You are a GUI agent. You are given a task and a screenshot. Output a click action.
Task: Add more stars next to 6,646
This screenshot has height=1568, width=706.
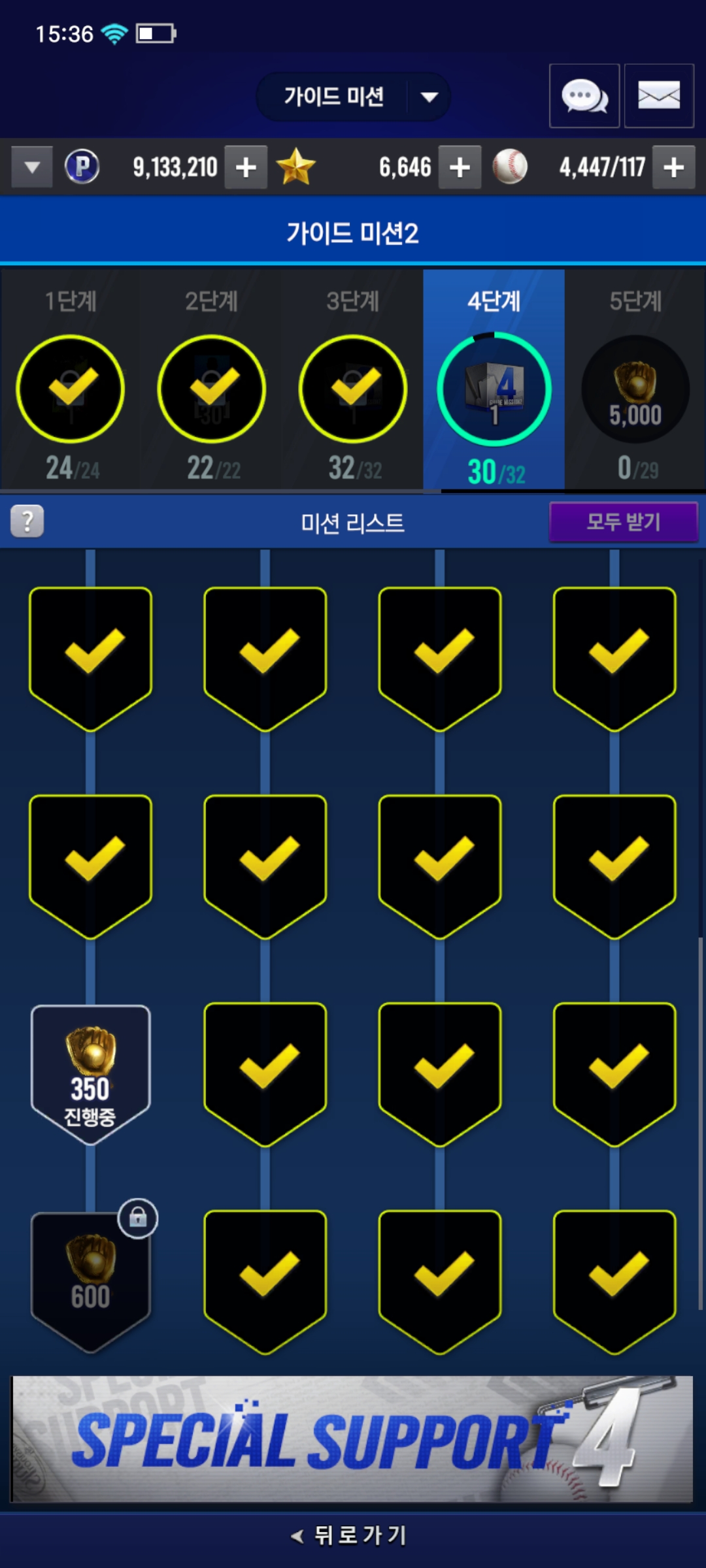[x=460, y=167]
